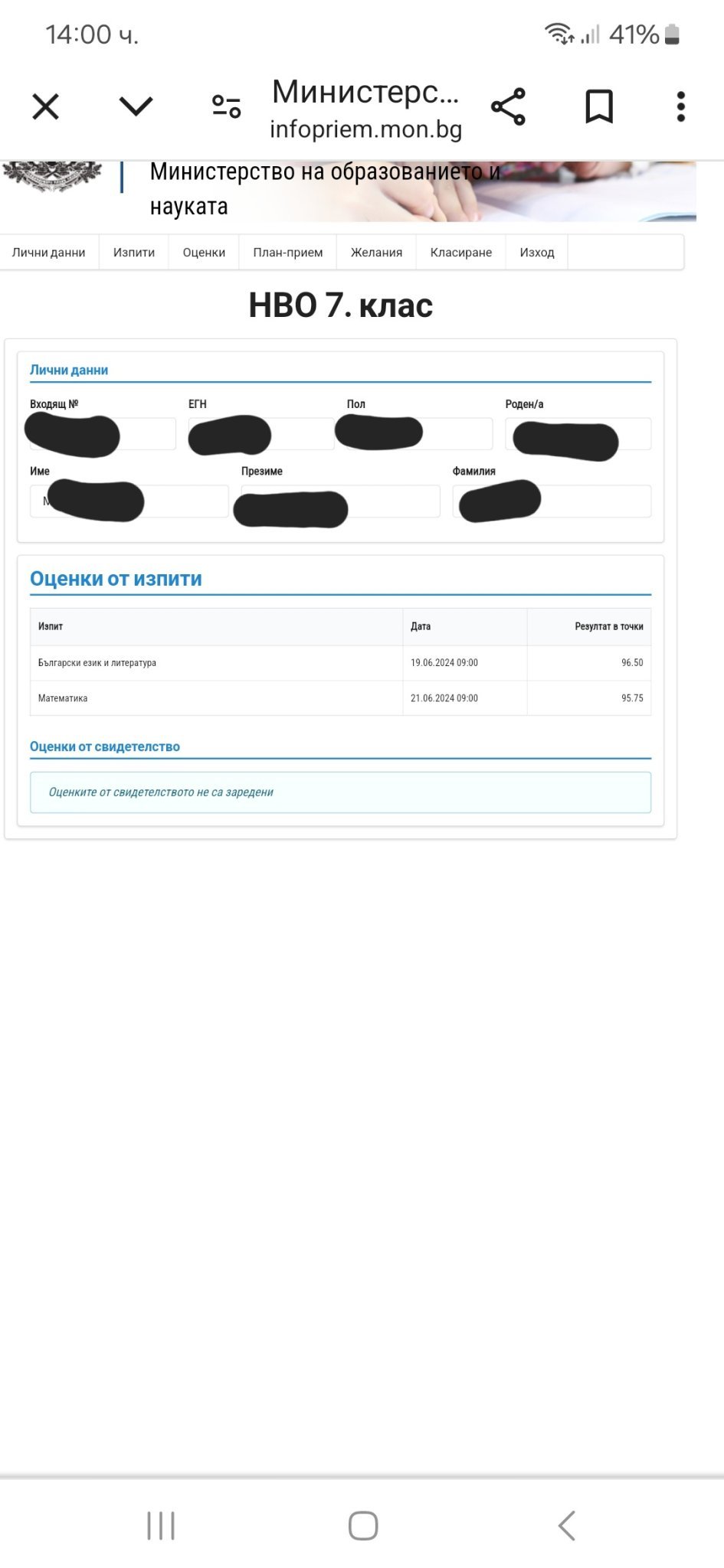Tap Изход to log out
Screen dimensions: 724x1568
pos(537,253)
